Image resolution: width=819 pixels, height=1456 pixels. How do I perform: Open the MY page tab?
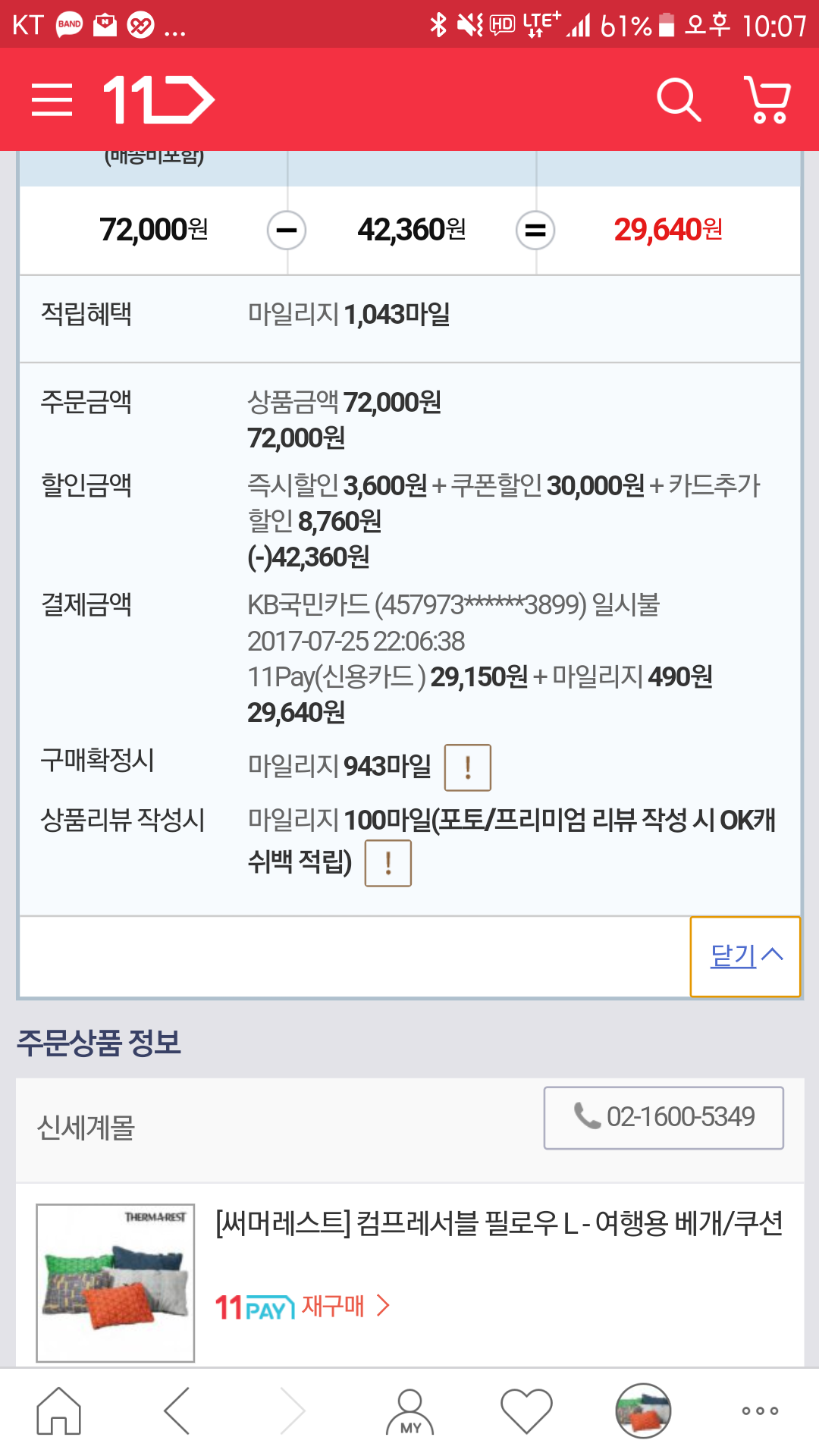click(410, 1411)
